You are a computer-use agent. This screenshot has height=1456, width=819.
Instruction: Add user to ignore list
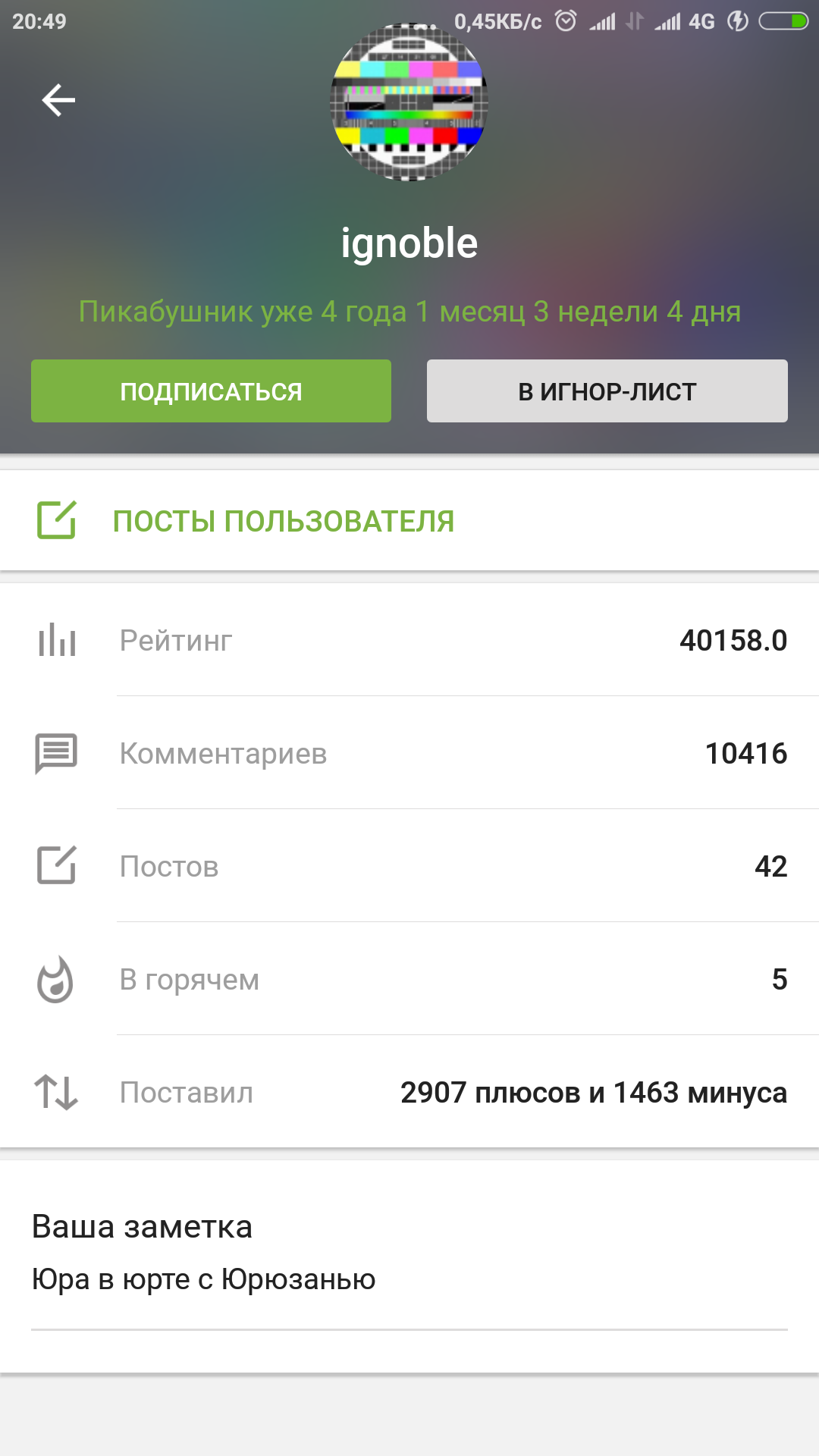pos(607,391)
